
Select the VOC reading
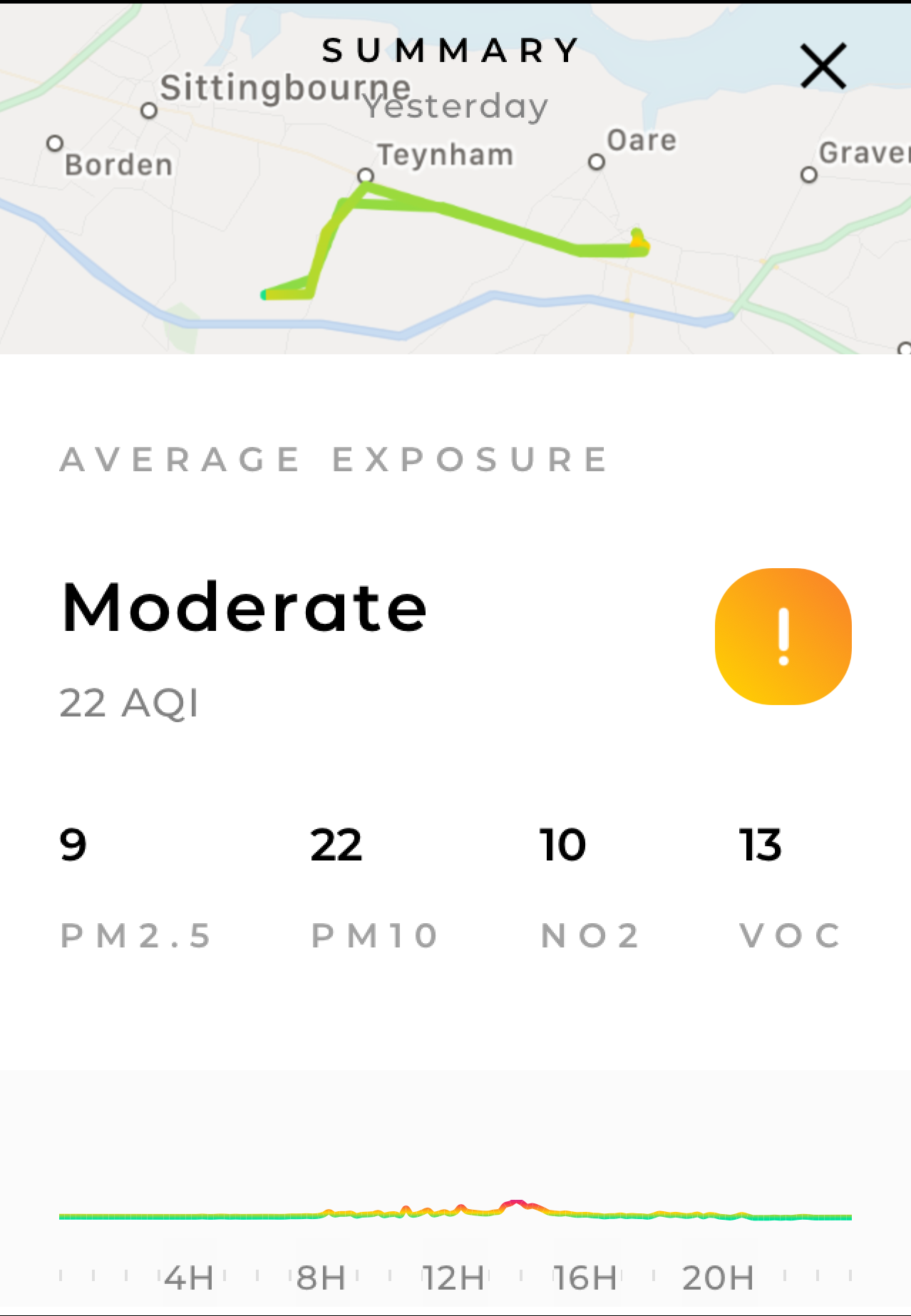click(x=789, y=888)
